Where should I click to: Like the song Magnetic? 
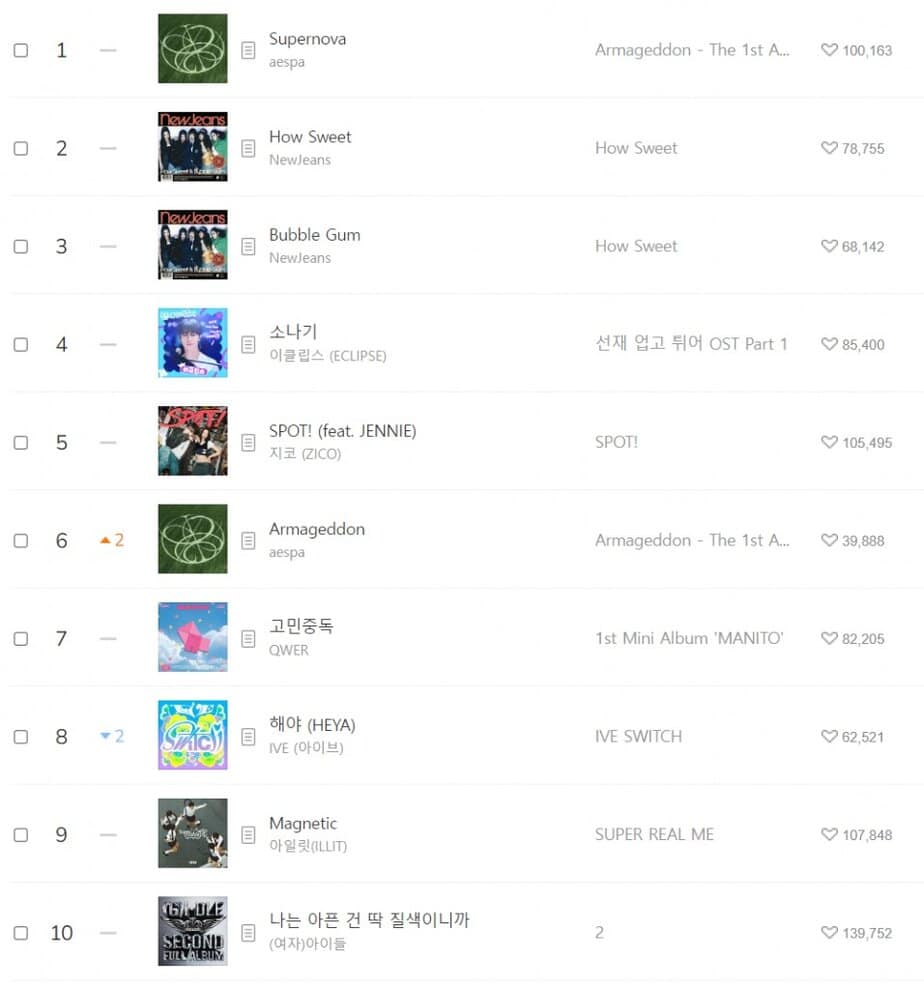coord(829,834)
